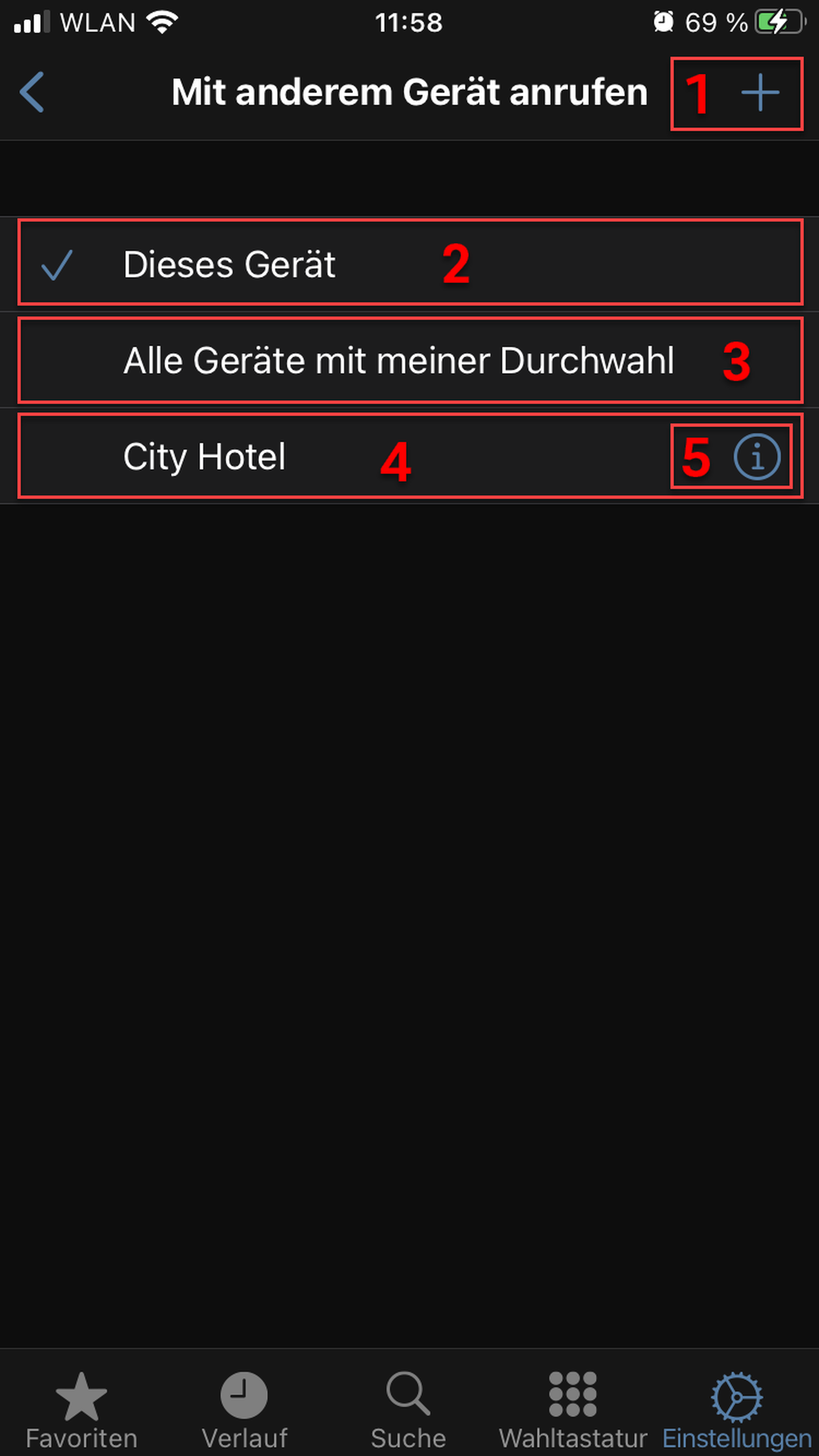This screenshot has height=1456, width=819.
Task: Add a new device with plus icon
Action: [760, 93]
